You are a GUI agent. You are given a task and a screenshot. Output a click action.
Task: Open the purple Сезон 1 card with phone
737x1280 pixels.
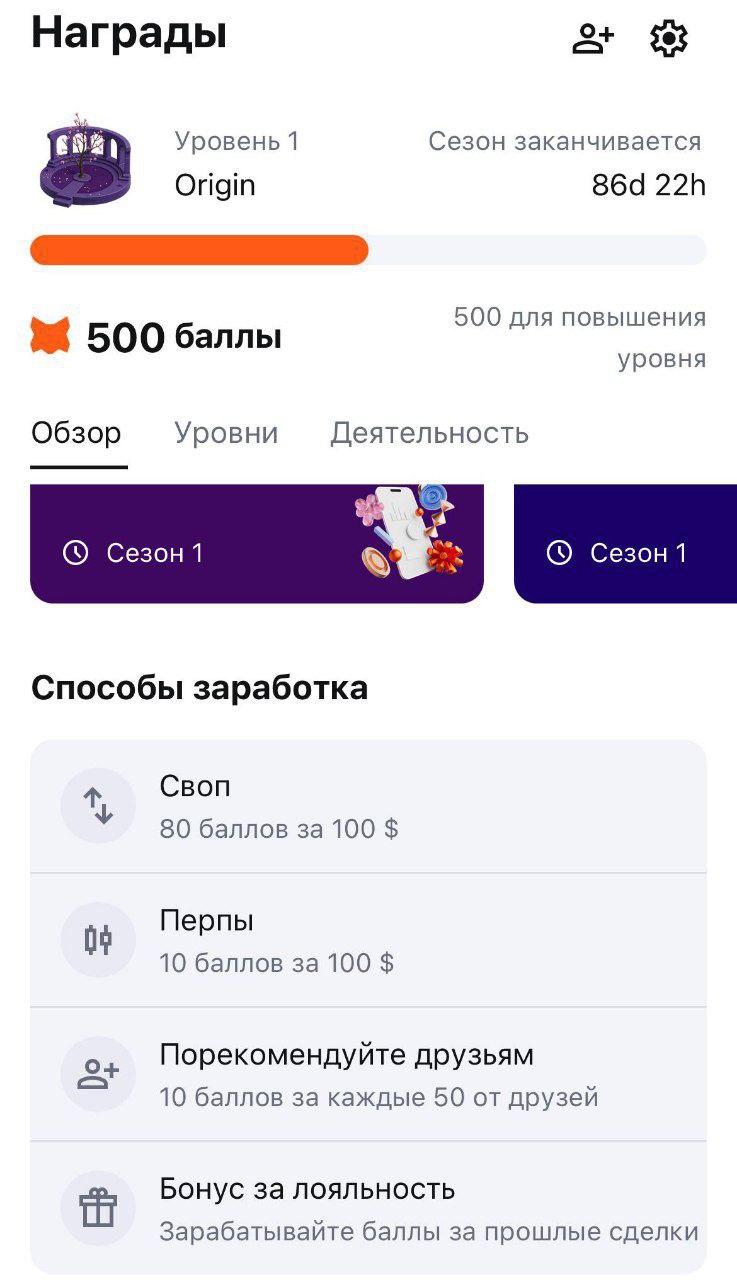[x=257, y=545]
